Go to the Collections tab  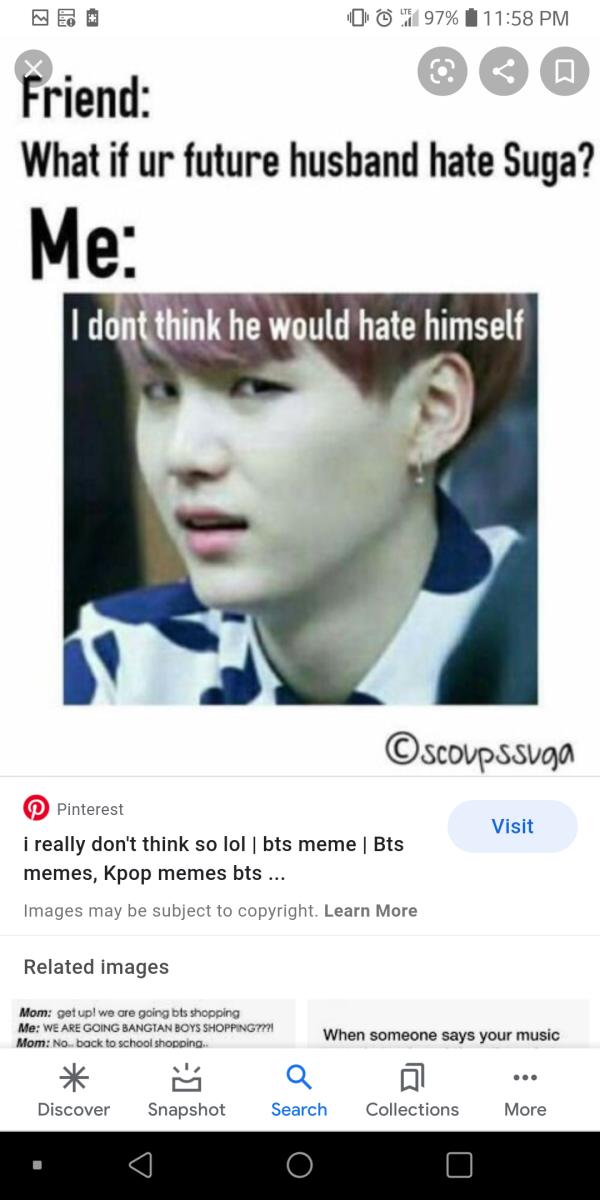click(412, 1090)
